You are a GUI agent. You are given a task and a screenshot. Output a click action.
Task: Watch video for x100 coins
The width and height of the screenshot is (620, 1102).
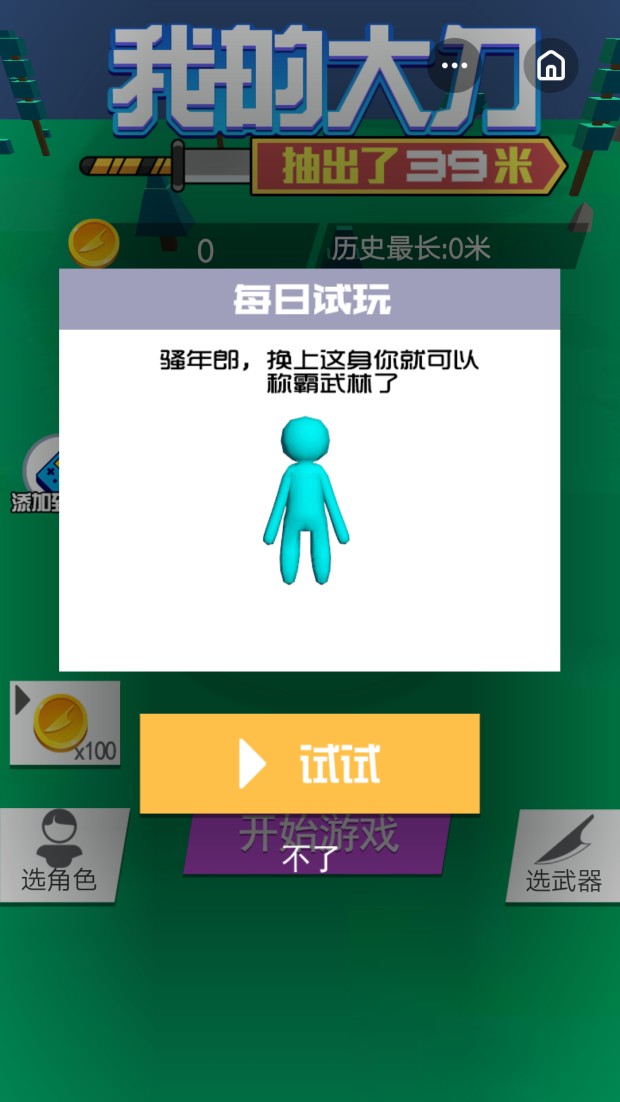click(x=66, y=724)
